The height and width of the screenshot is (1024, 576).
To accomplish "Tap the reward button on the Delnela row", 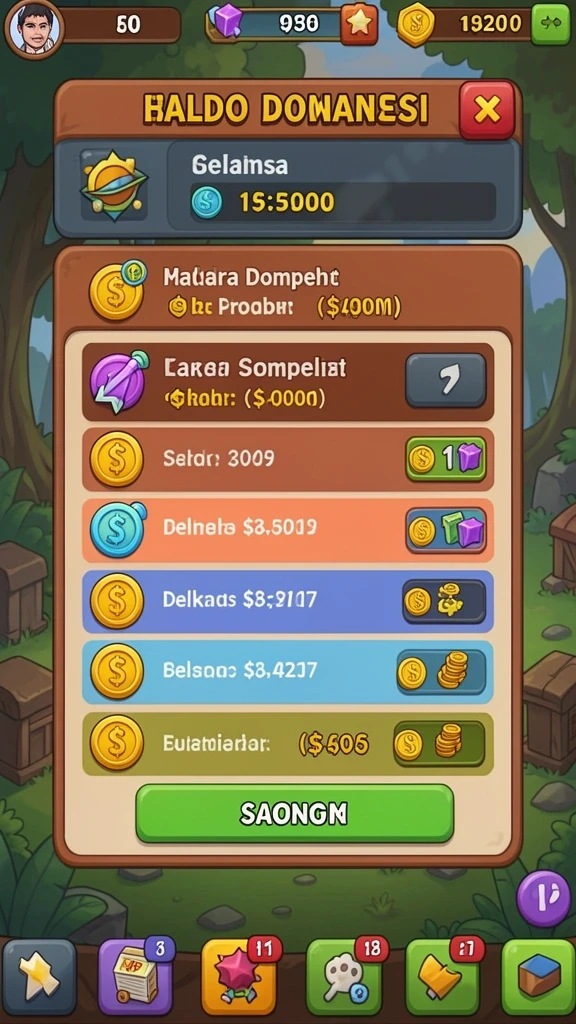I will (445, 530).
